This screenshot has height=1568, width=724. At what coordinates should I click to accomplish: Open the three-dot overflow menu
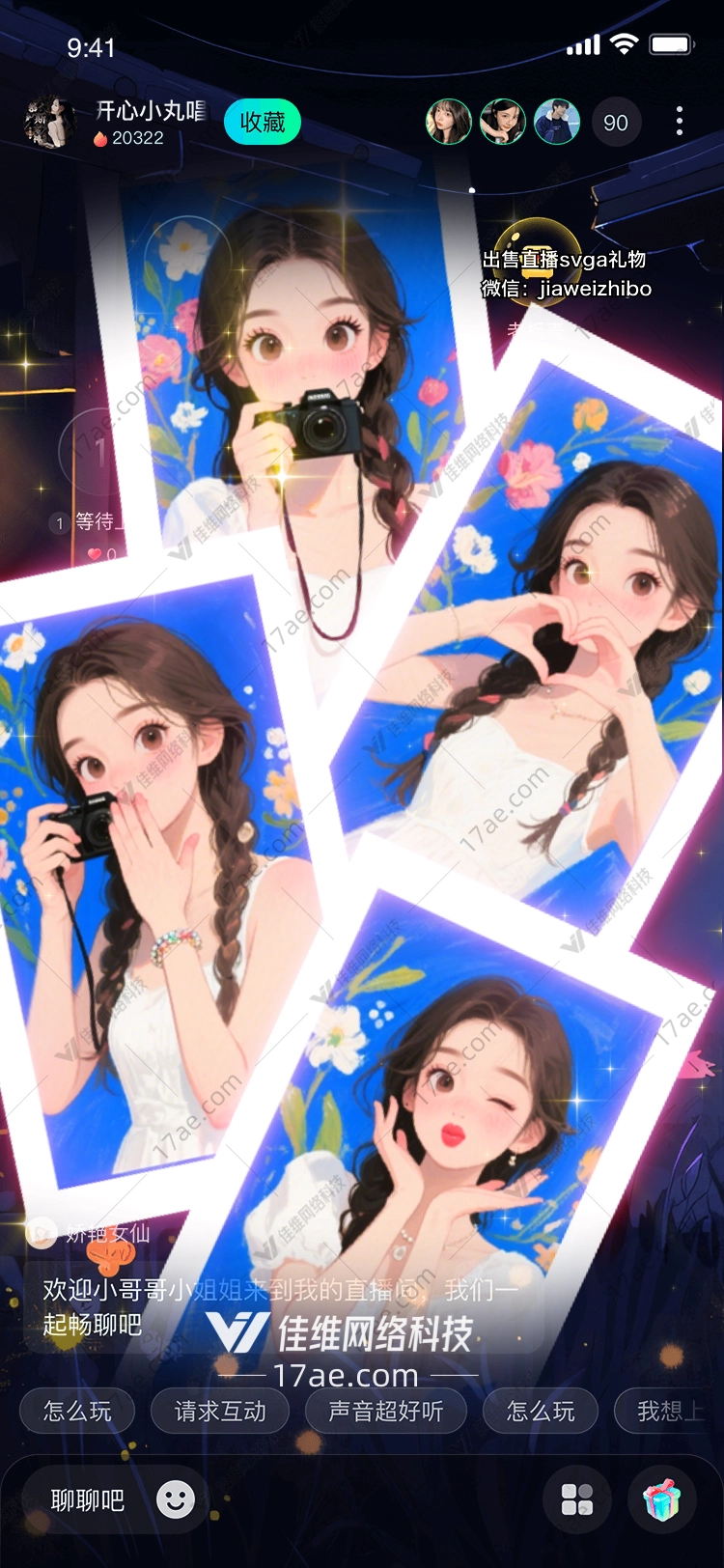pyautogui.click(x=680, y=122)
